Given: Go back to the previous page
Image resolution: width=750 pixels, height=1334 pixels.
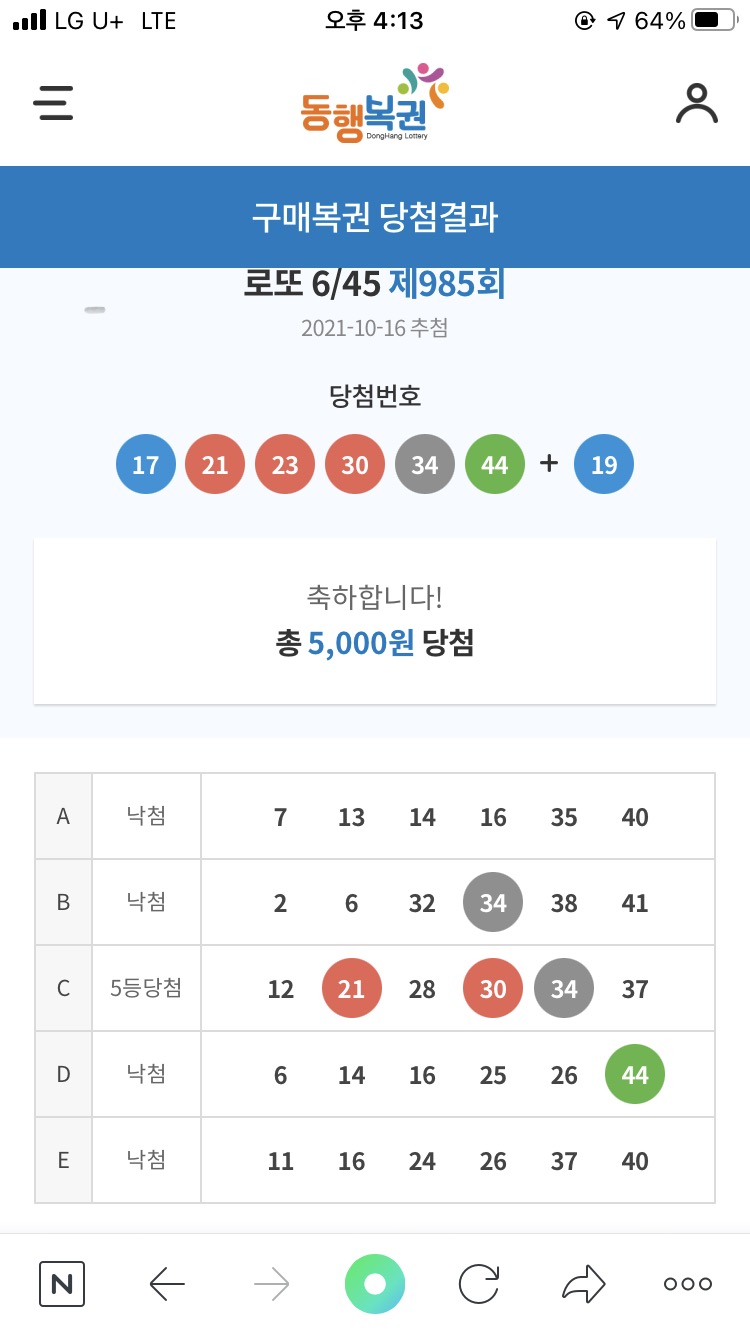Looking at the screenshot, I should (167, 1283).
